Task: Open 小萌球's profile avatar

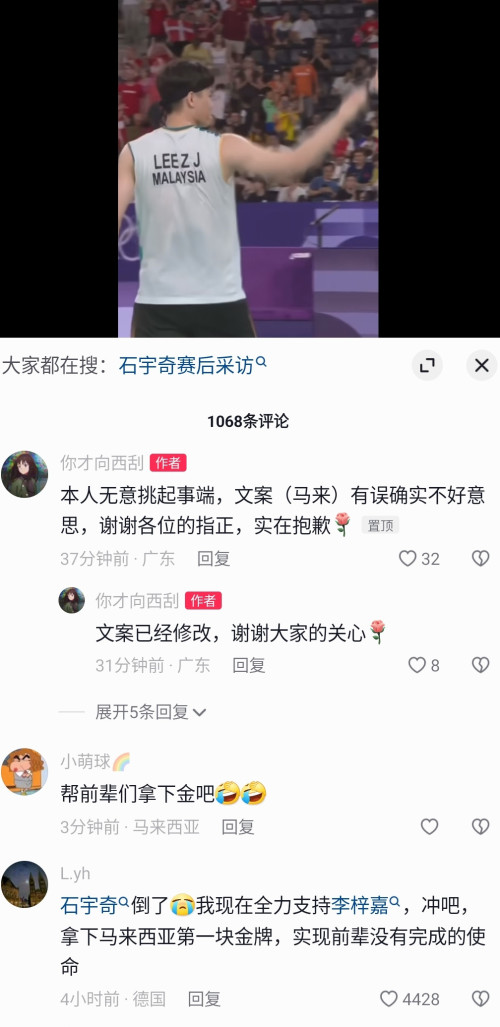Action: 24,772
